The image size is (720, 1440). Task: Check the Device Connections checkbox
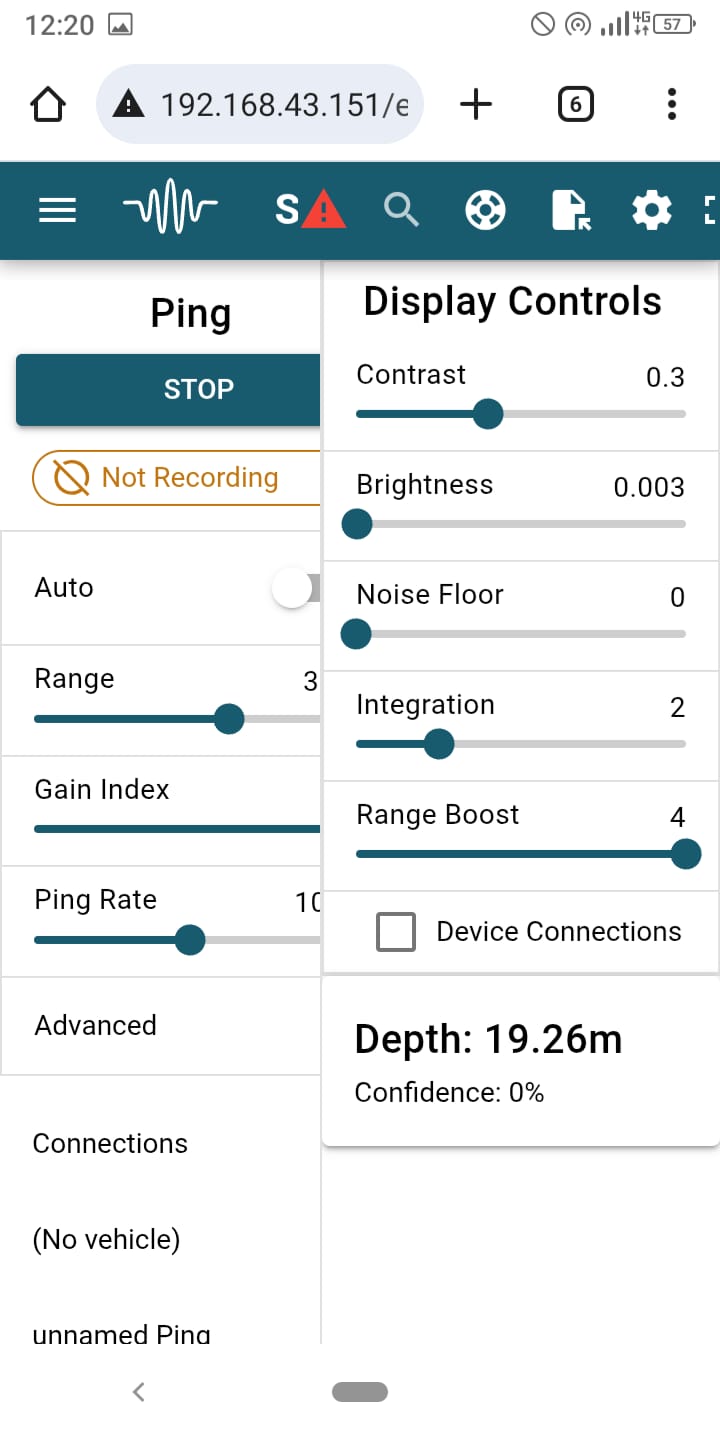pyautogui.click(x=396, y=932)
